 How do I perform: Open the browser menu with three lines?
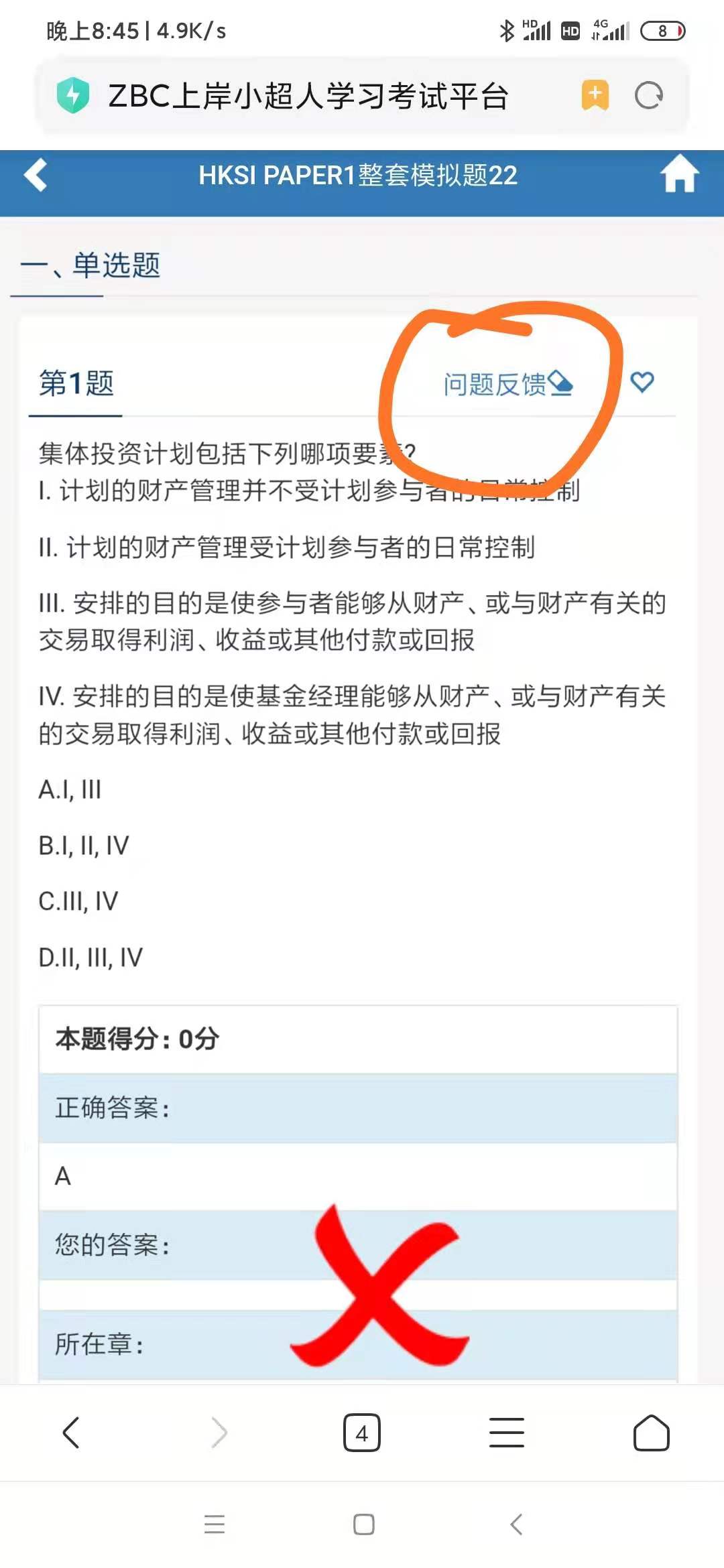[x=507, y=1433]
